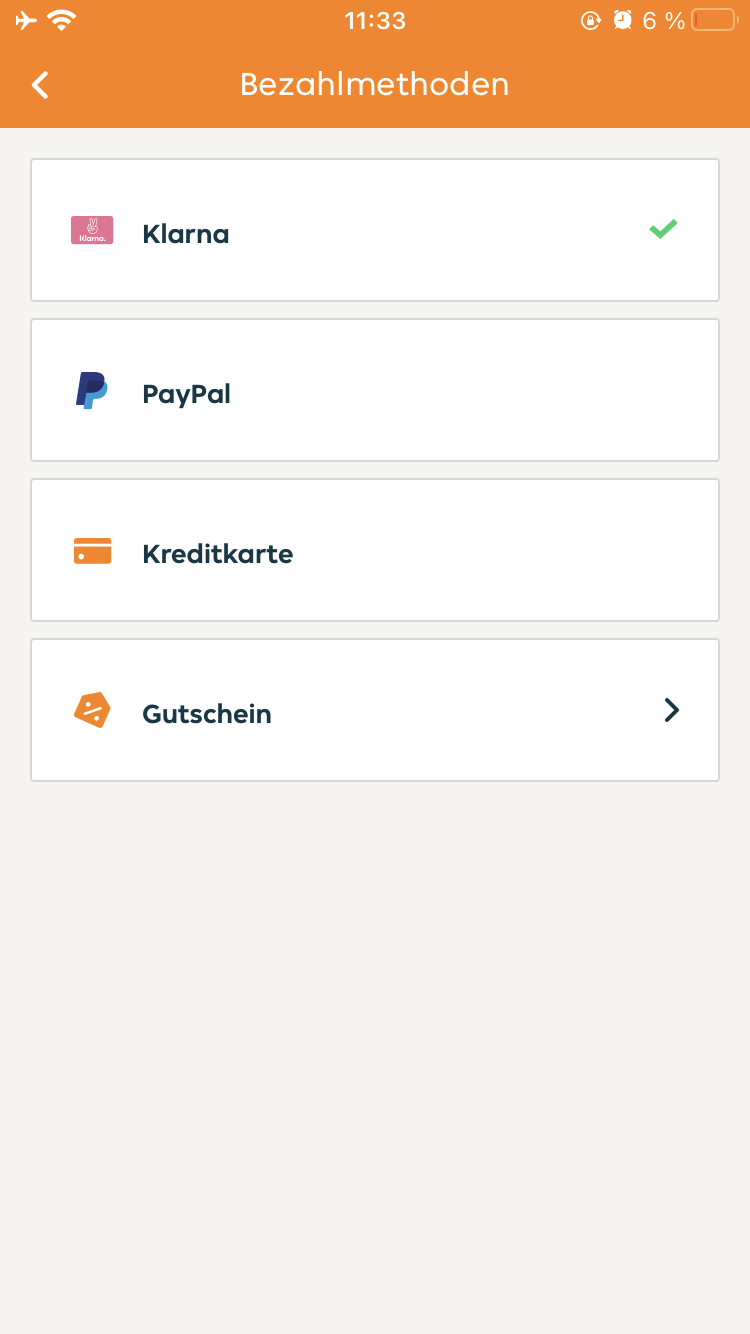Screen dimensions: 750x1334
Task: Select Kreditkarte as payment method
Action: coord(375,550)
